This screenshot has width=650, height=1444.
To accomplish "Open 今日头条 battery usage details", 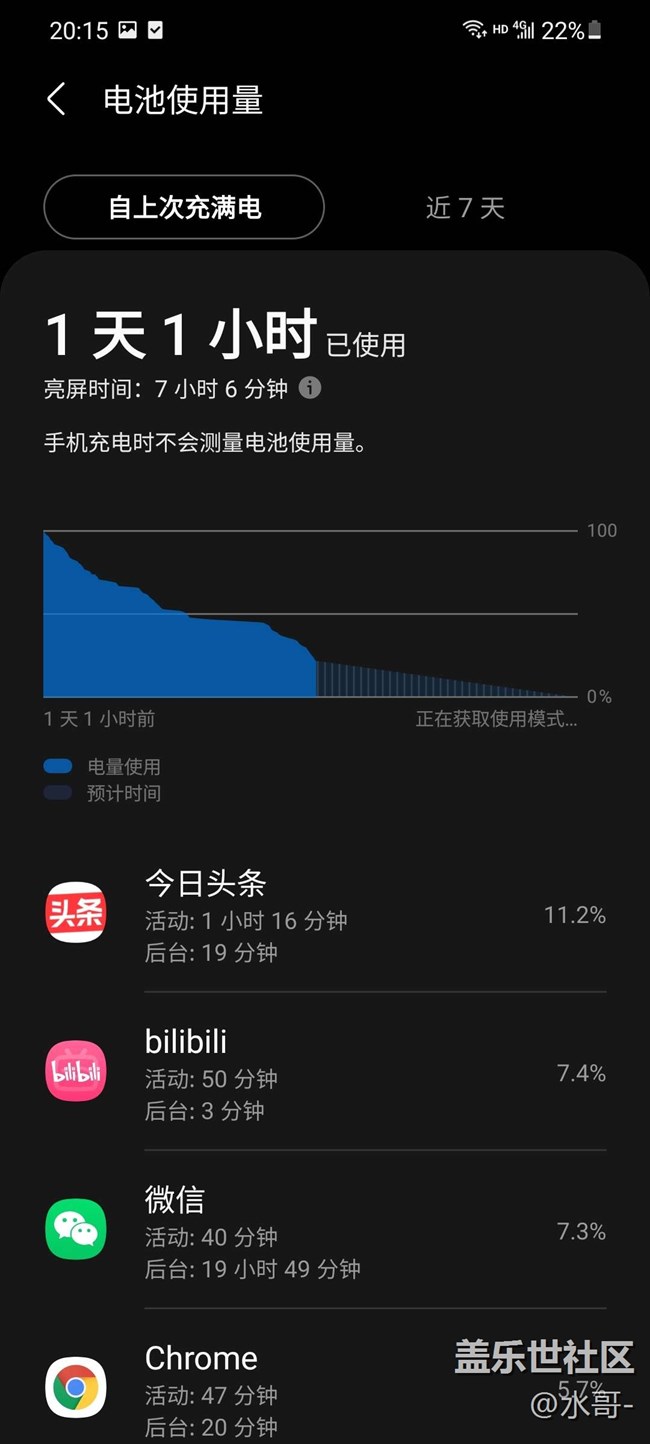I will click(325, 914).
